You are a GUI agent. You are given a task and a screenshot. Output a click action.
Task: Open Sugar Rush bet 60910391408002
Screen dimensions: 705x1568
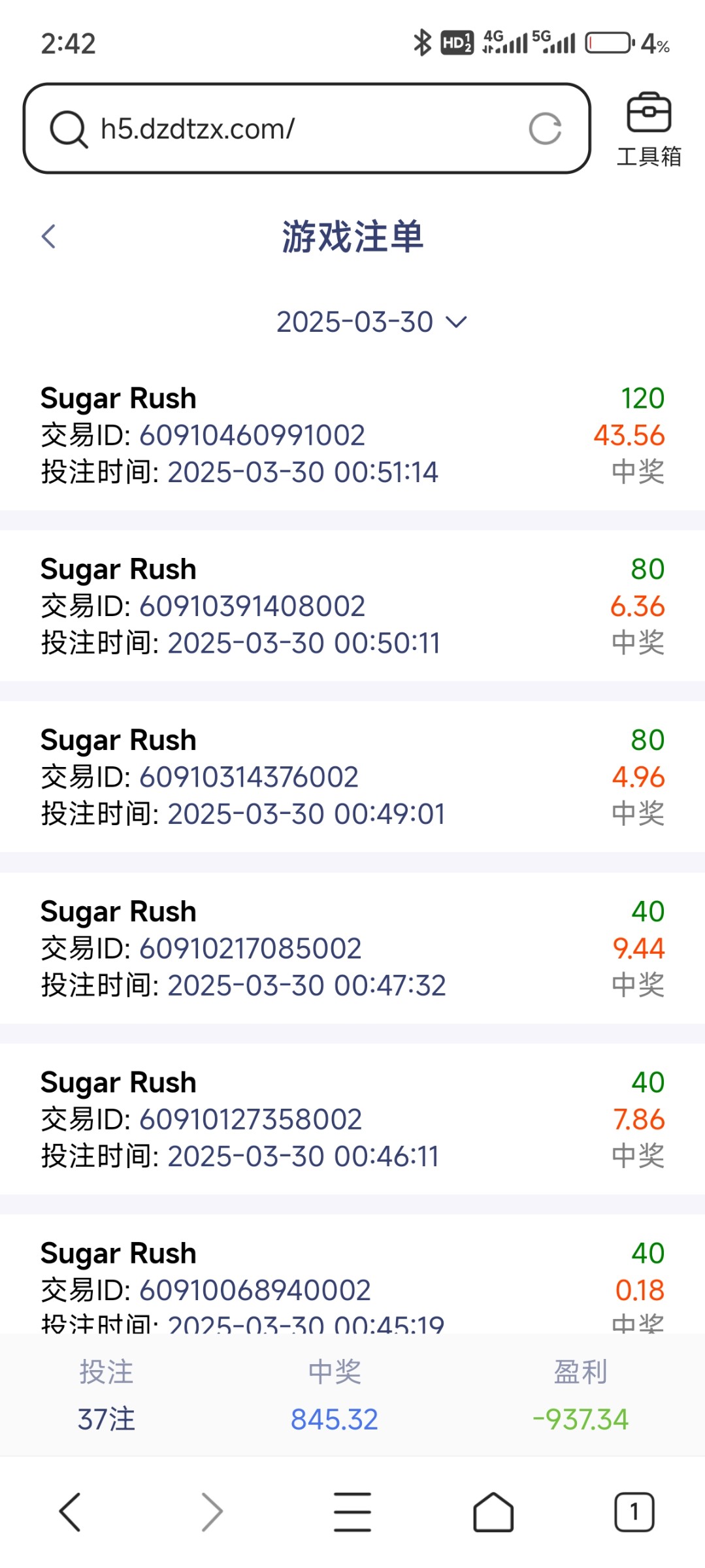[352, 606]
